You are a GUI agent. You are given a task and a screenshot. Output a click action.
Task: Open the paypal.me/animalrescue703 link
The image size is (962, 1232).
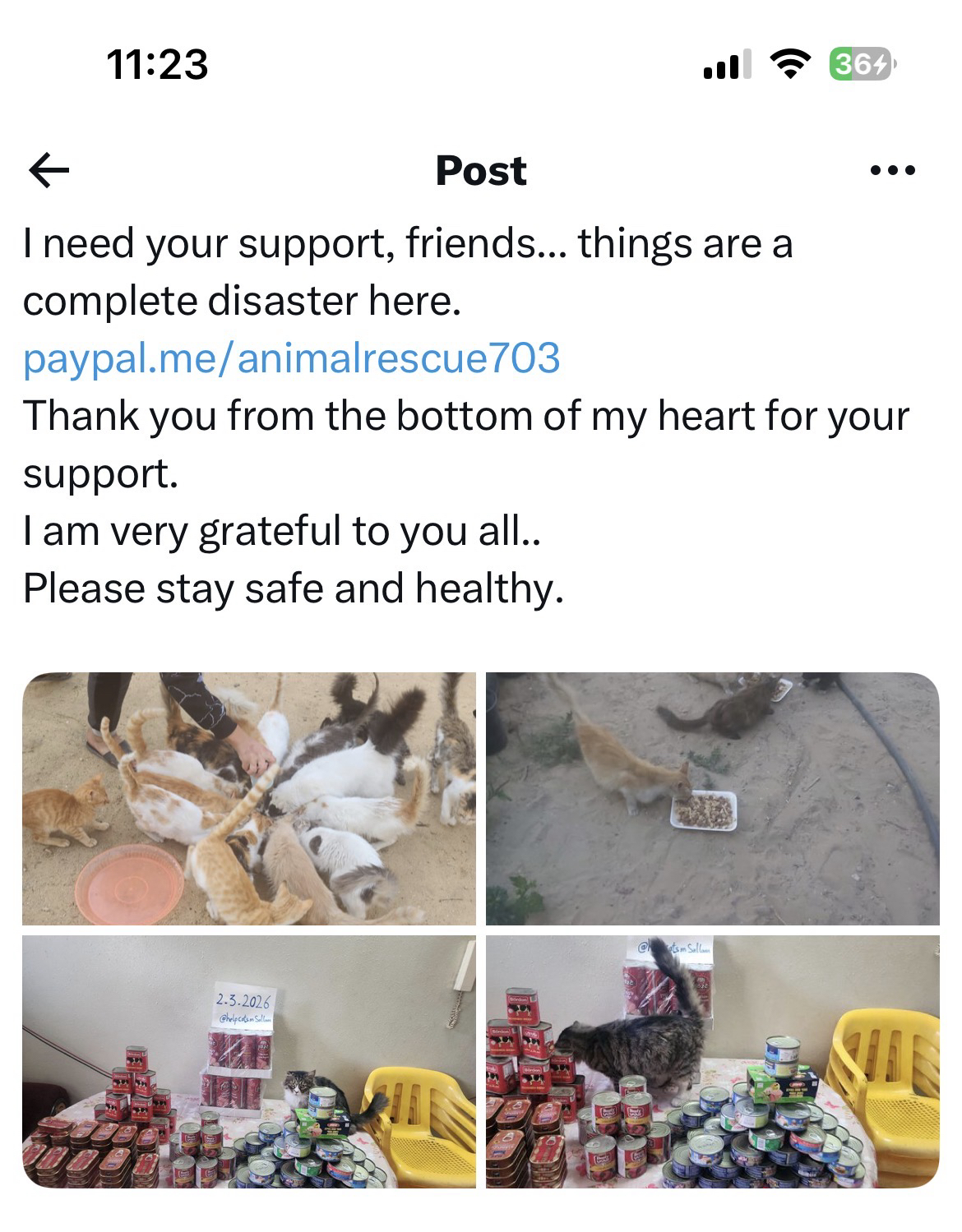point(291,358)
